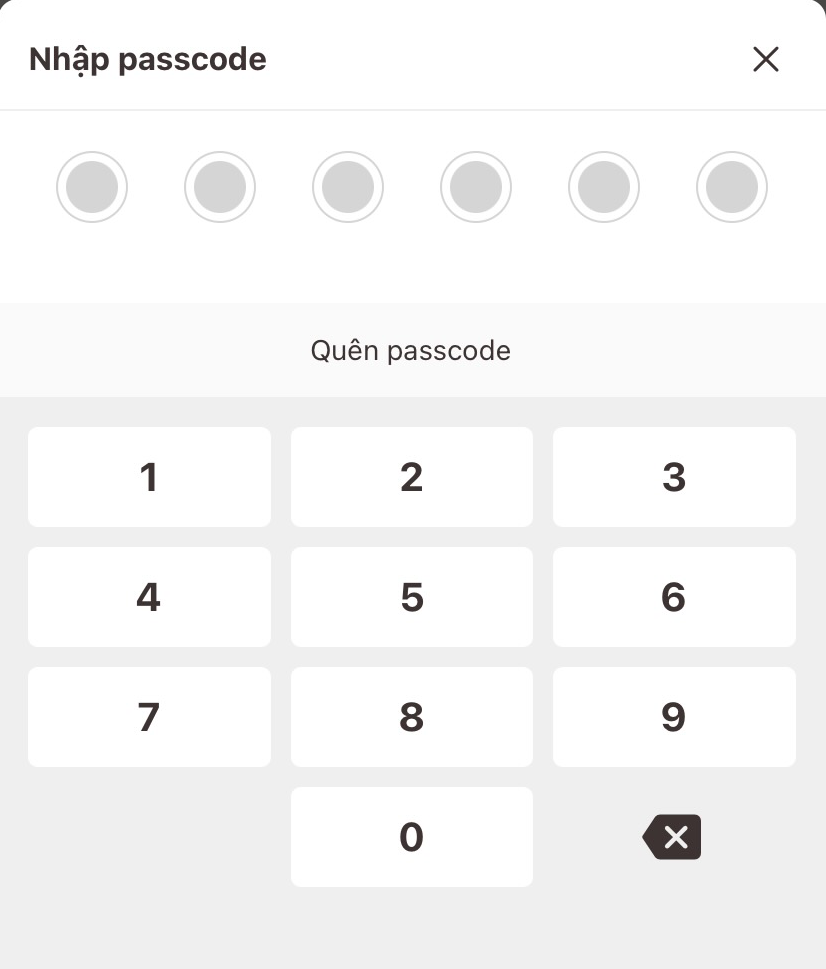Enter digit 4 on the keypad

[149, 597]
